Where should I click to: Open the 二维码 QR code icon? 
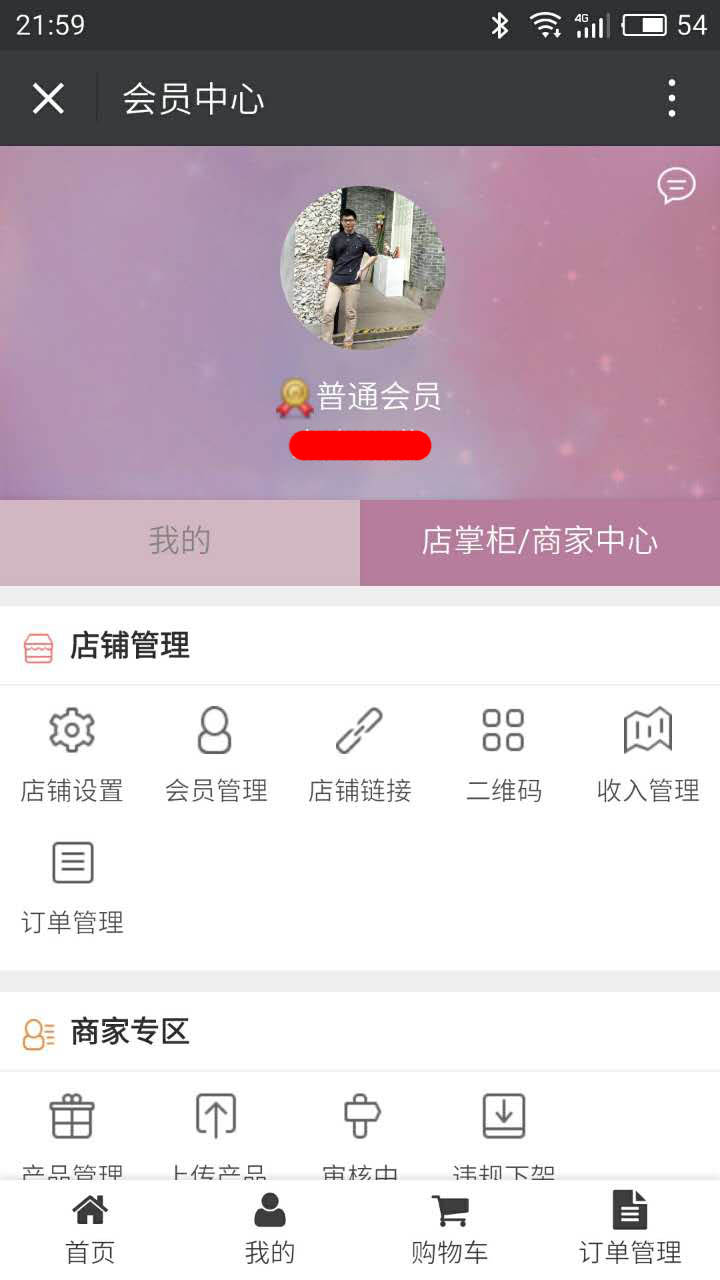[503, 731]
